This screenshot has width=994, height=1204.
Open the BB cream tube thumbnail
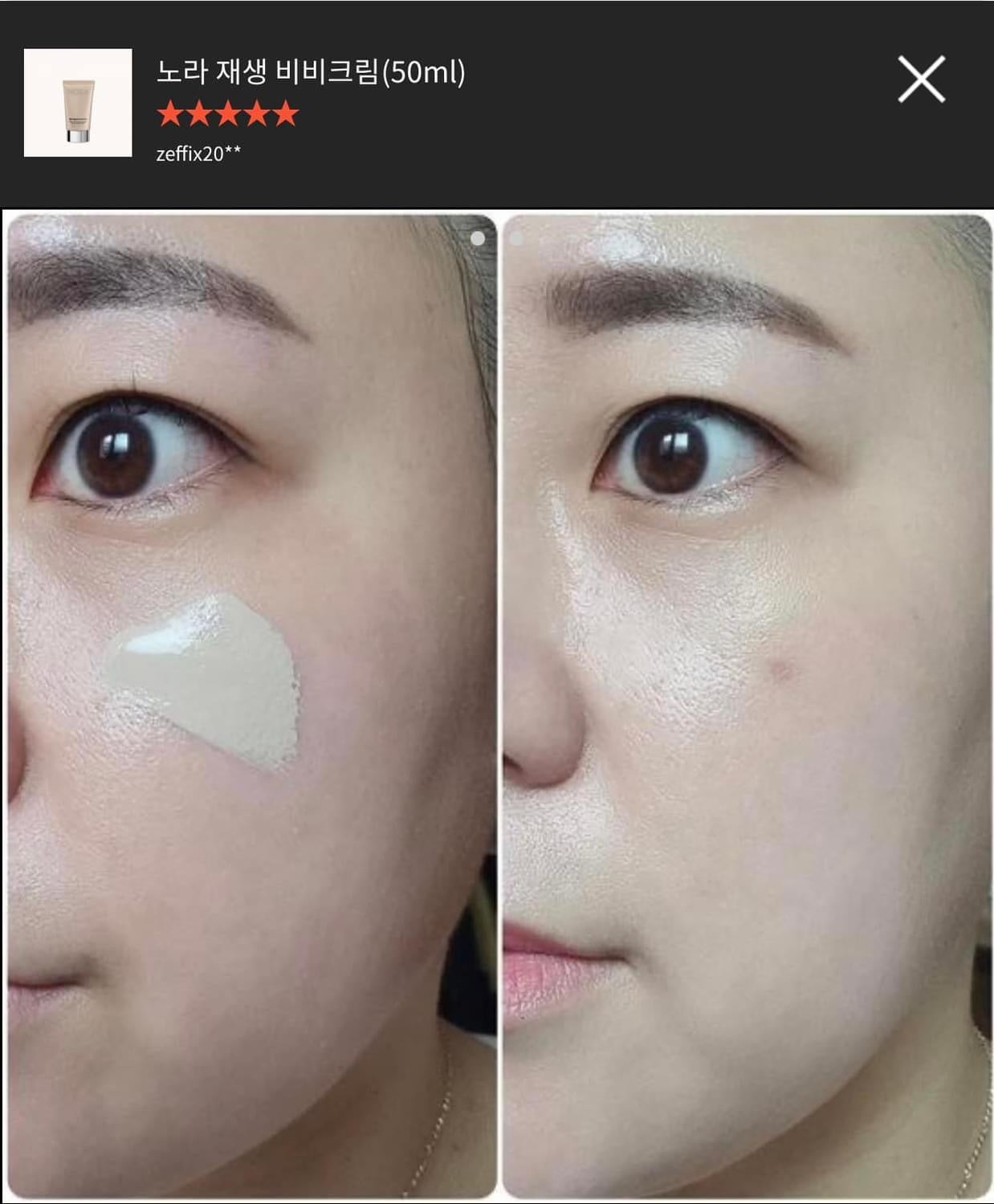[x=77, y=100]
